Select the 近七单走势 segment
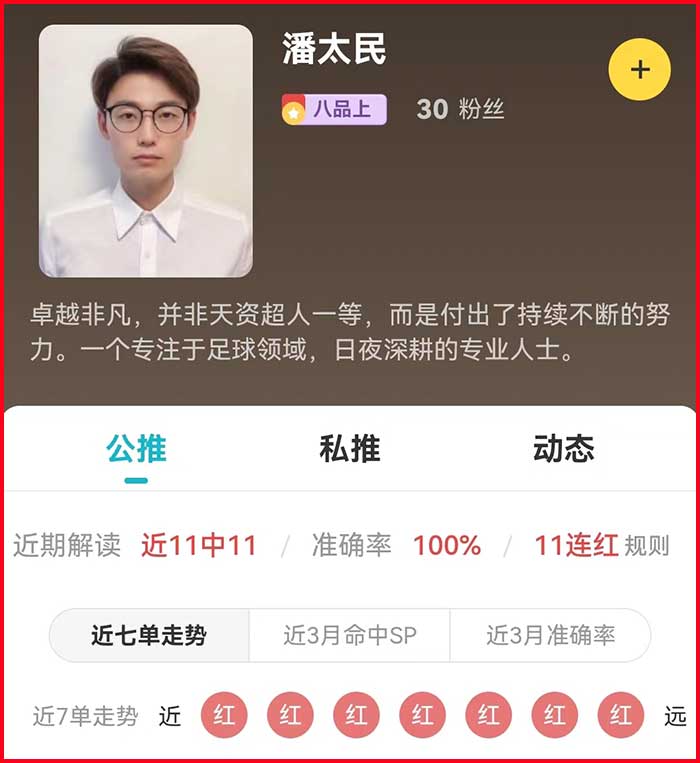This screenshot has height=763, width=700. 149,635
